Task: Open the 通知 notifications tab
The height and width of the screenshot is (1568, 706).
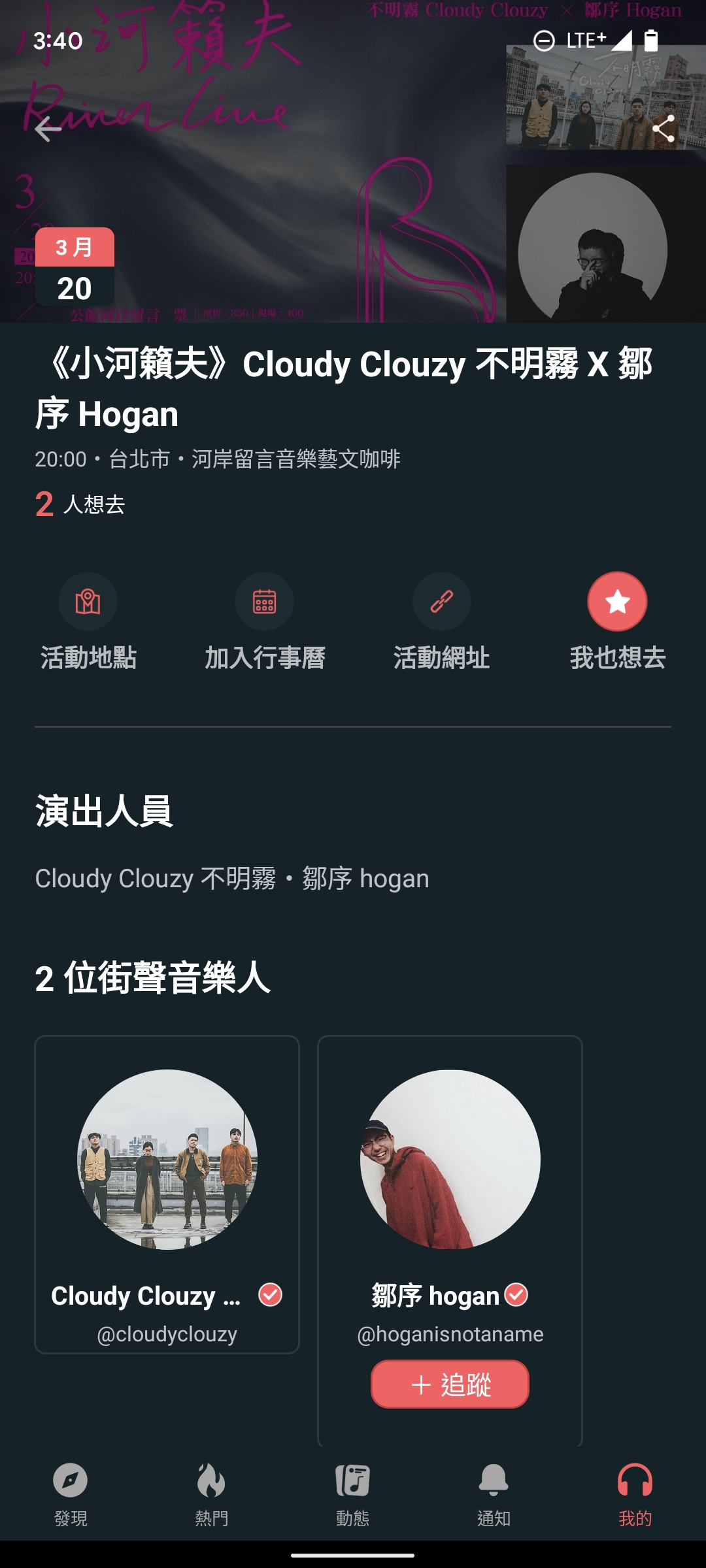Action: click(494, 1493)
